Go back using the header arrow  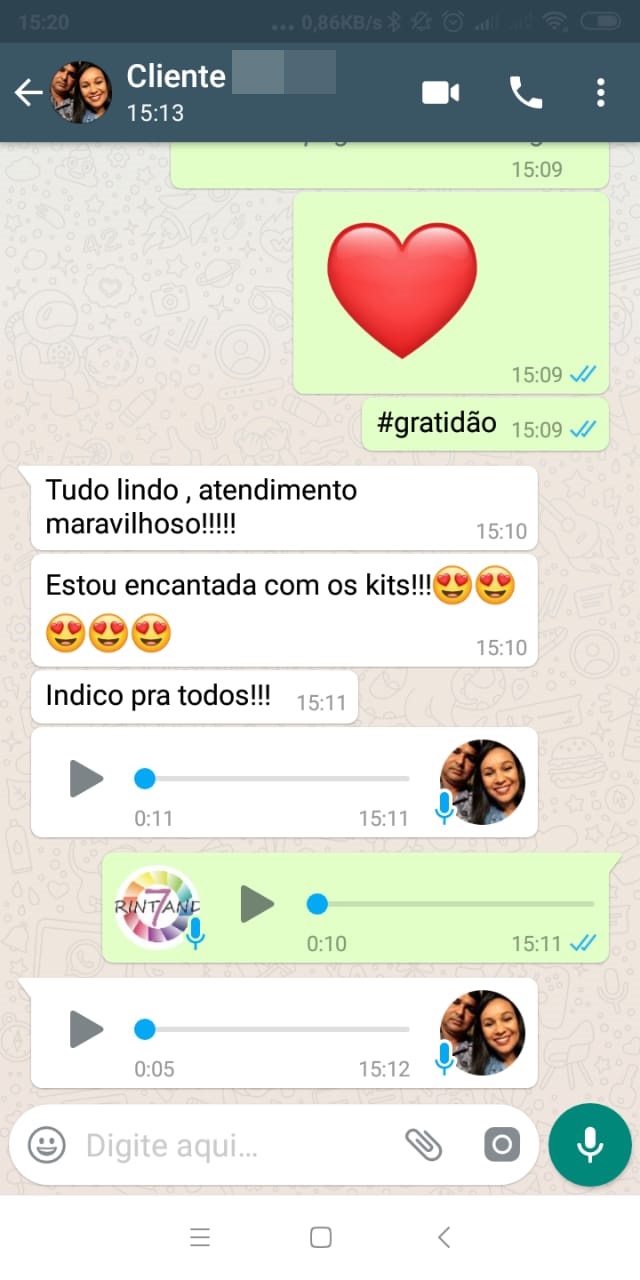28,93
